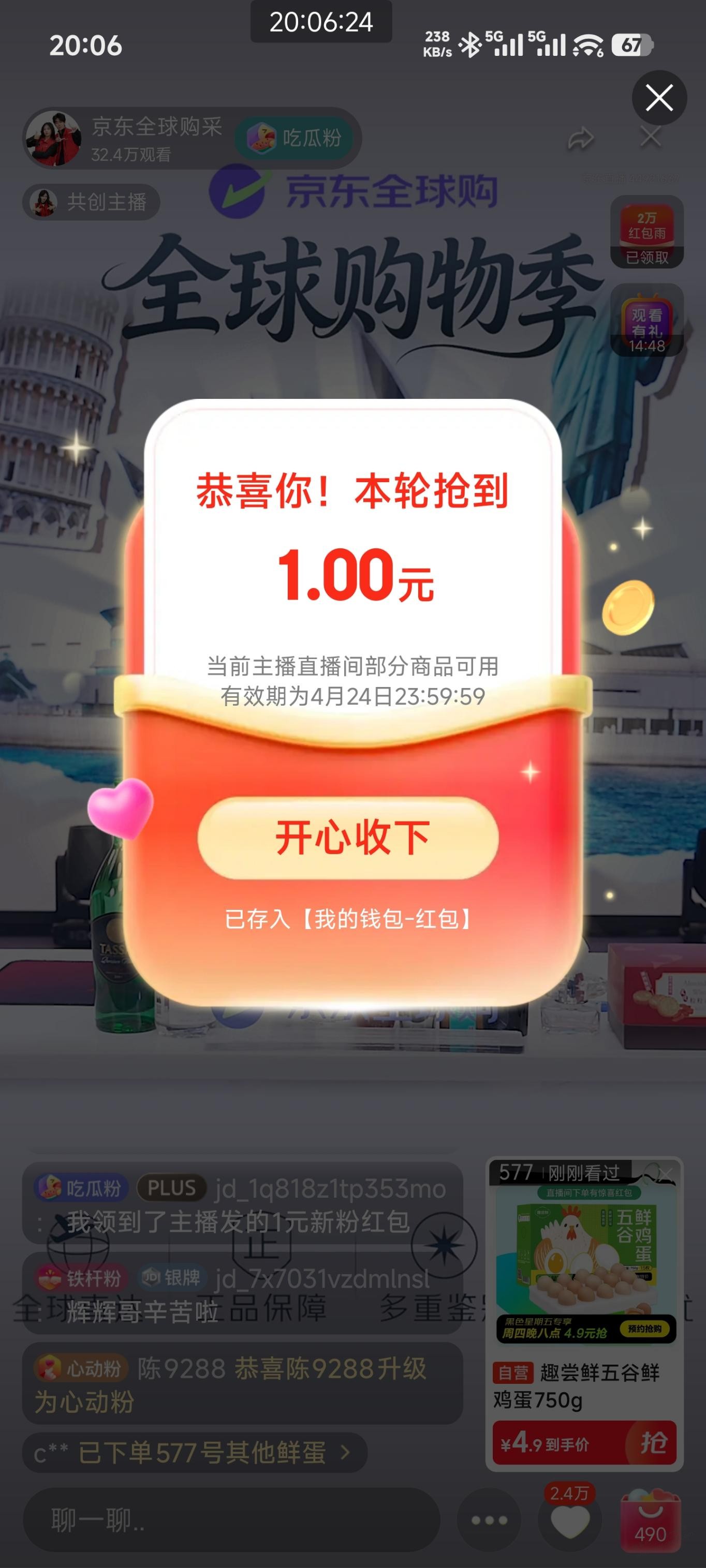
Task: Tap the 吃瓜粉 fan badge
Action: 295,138
